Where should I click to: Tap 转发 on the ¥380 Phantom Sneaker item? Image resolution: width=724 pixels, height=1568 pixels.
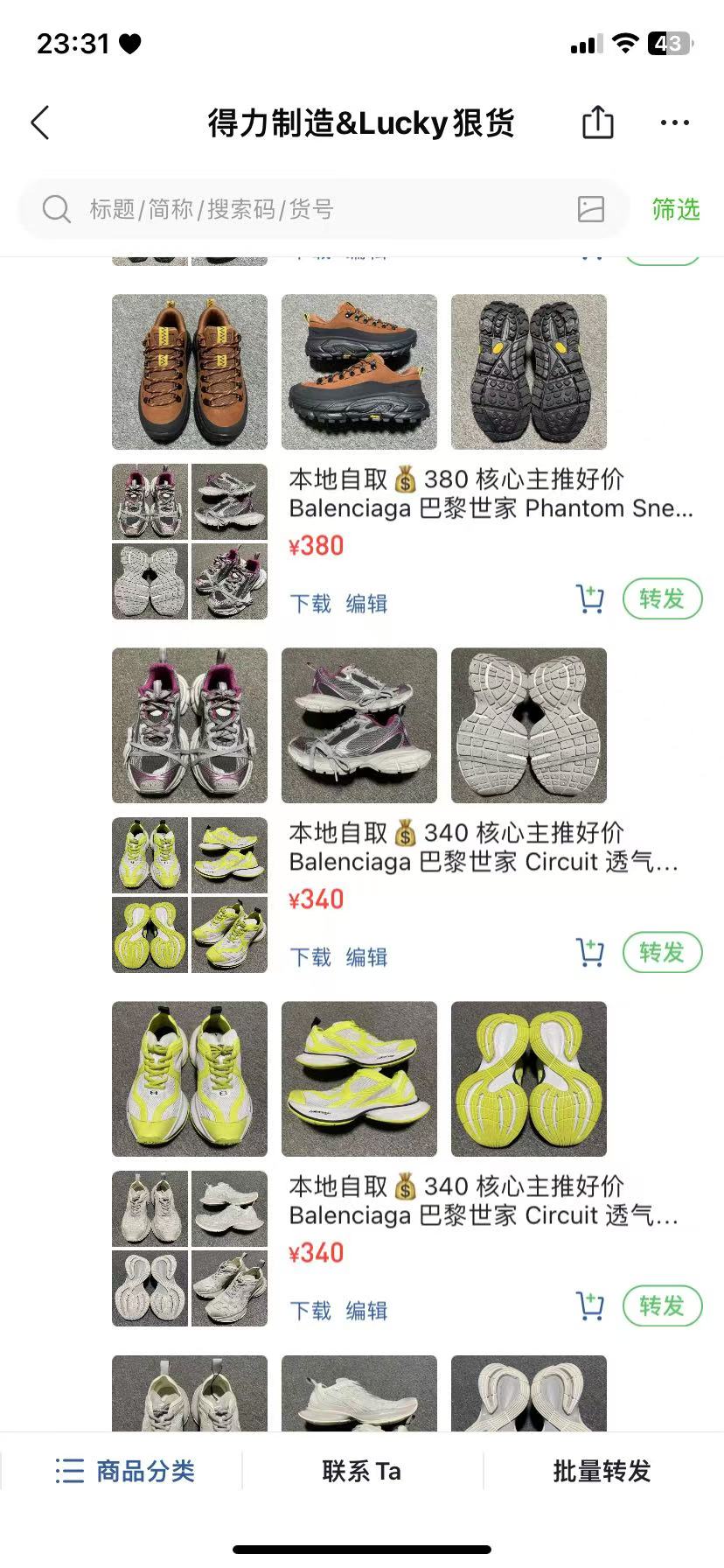pyautogui.click(x=662, y=599)
